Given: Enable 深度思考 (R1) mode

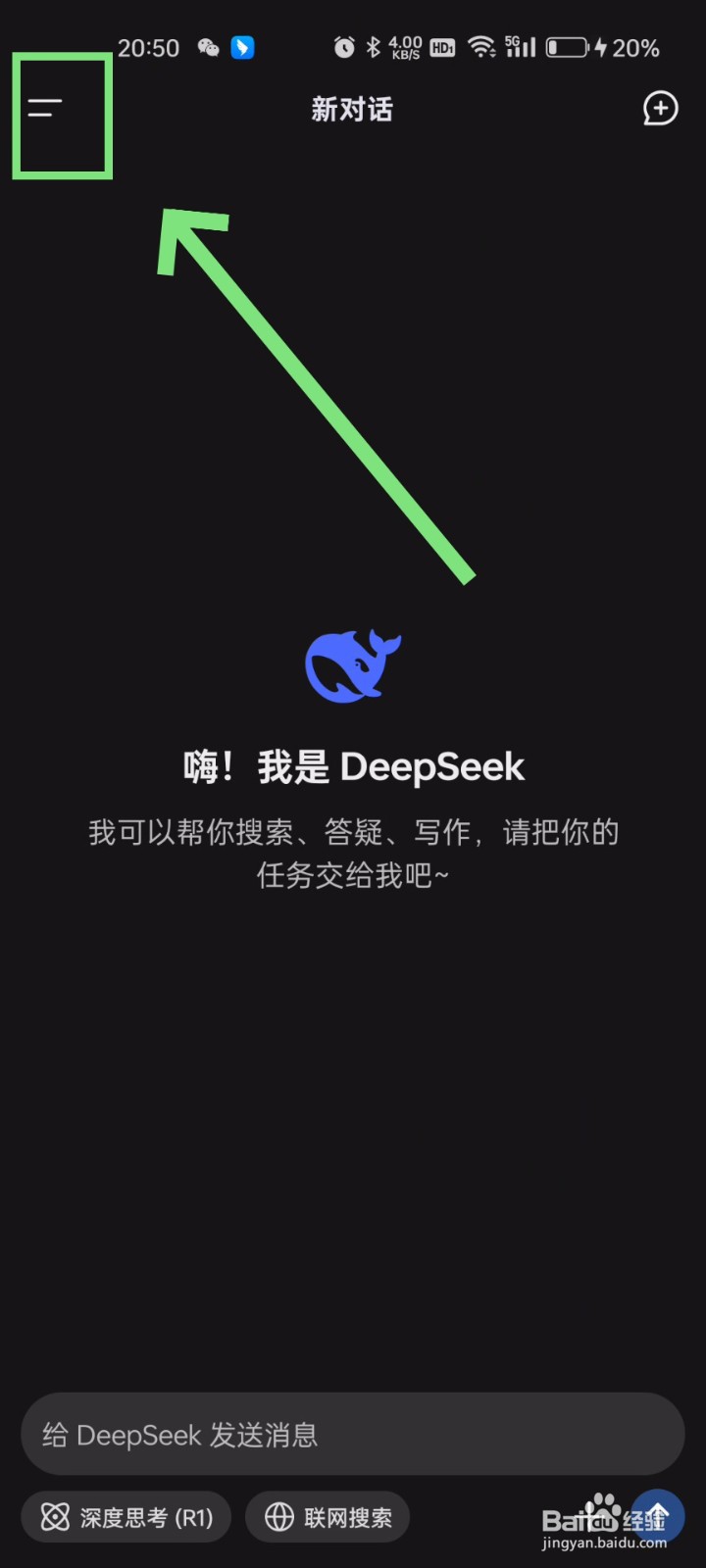Looking at the screenshot, I should pos(126,1516).
